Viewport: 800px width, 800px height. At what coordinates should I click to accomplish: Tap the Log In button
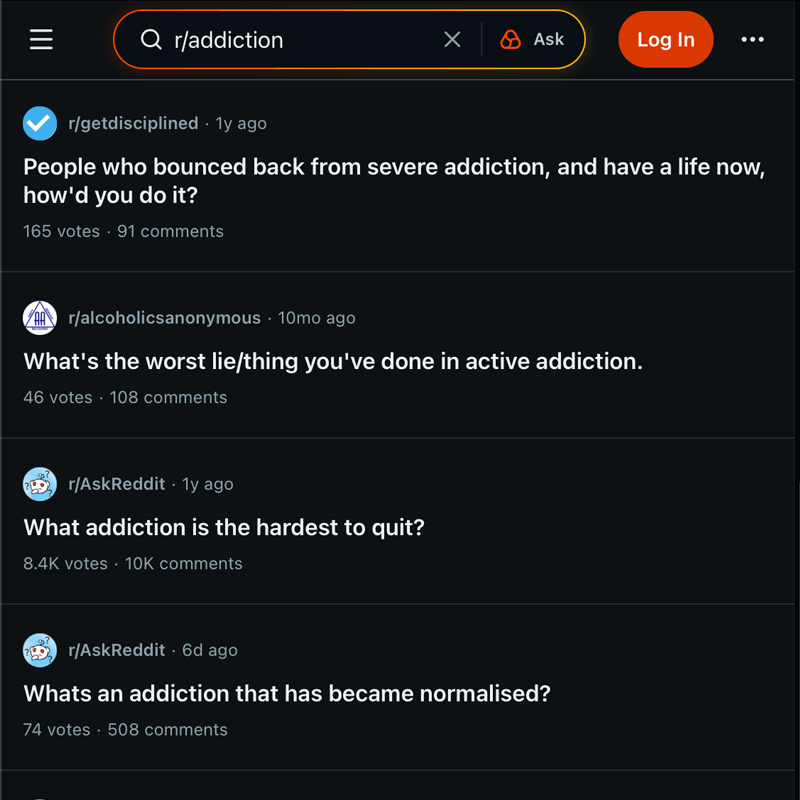pyautogui.click(x=665, y=40)
